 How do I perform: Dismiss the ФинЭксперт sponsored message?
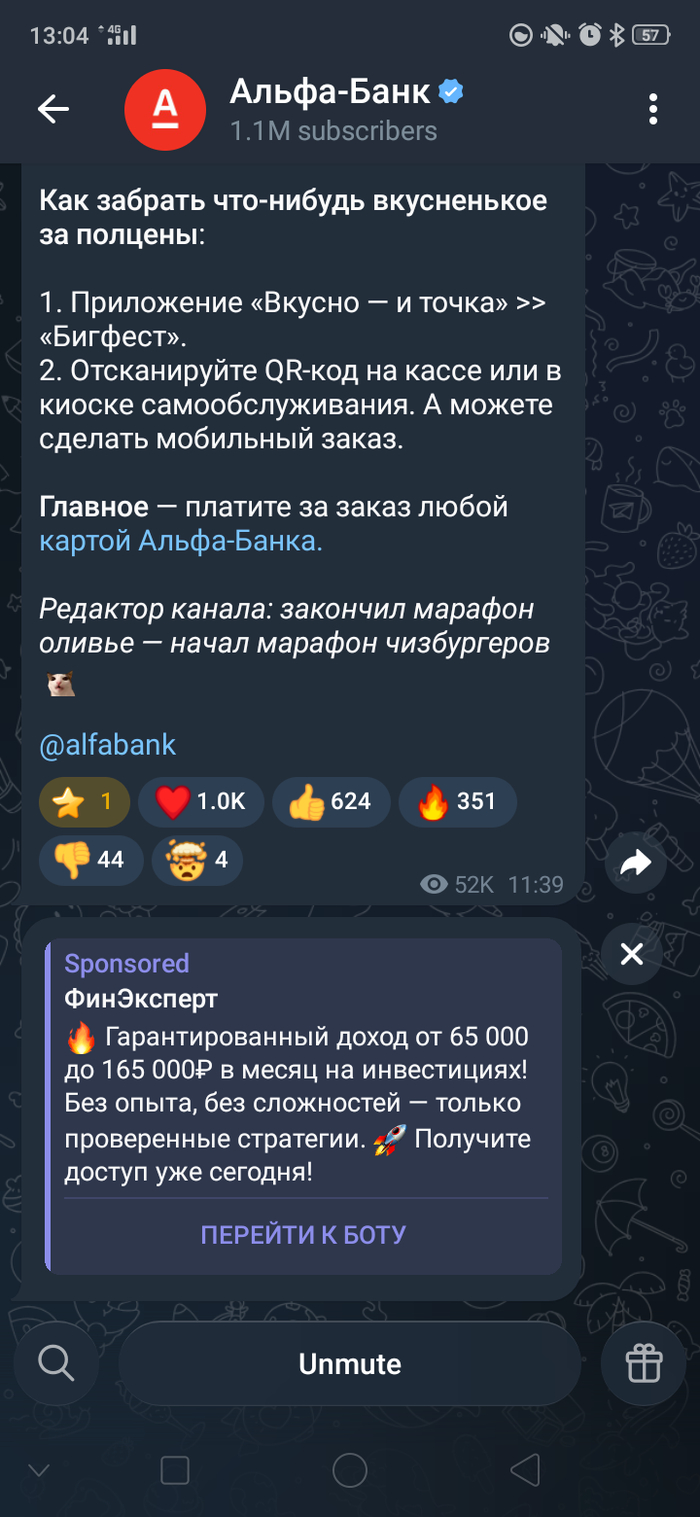(x=632, y=955)
